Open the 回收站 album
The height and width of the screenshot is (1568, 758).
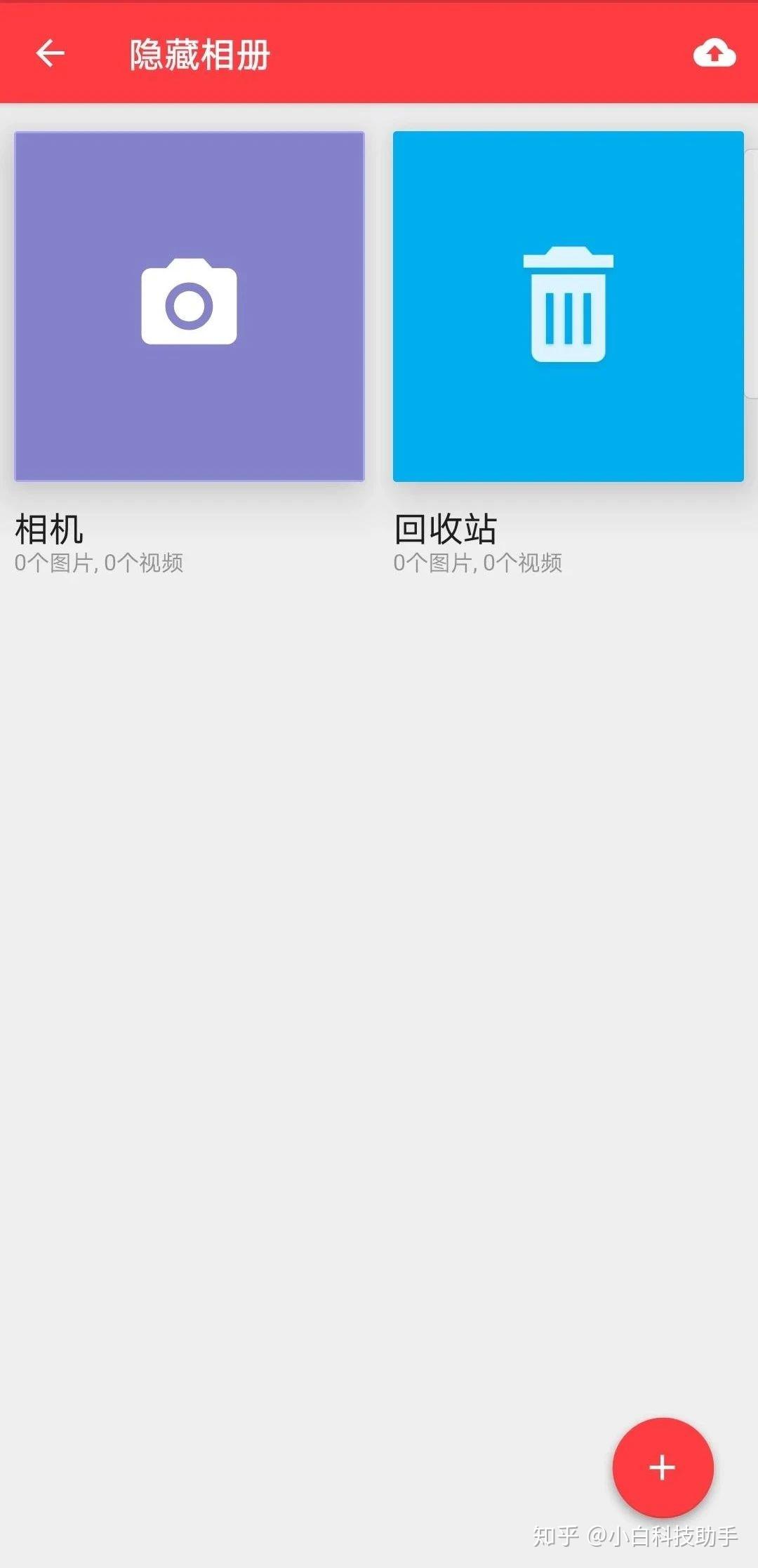point(568,306)
